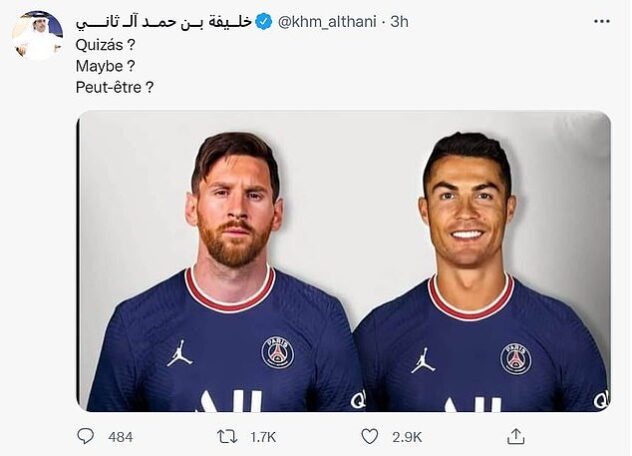The image size is (632, 456).
Task: Like the tweet with 2.9K likes
Action: (x=370, y=436)
